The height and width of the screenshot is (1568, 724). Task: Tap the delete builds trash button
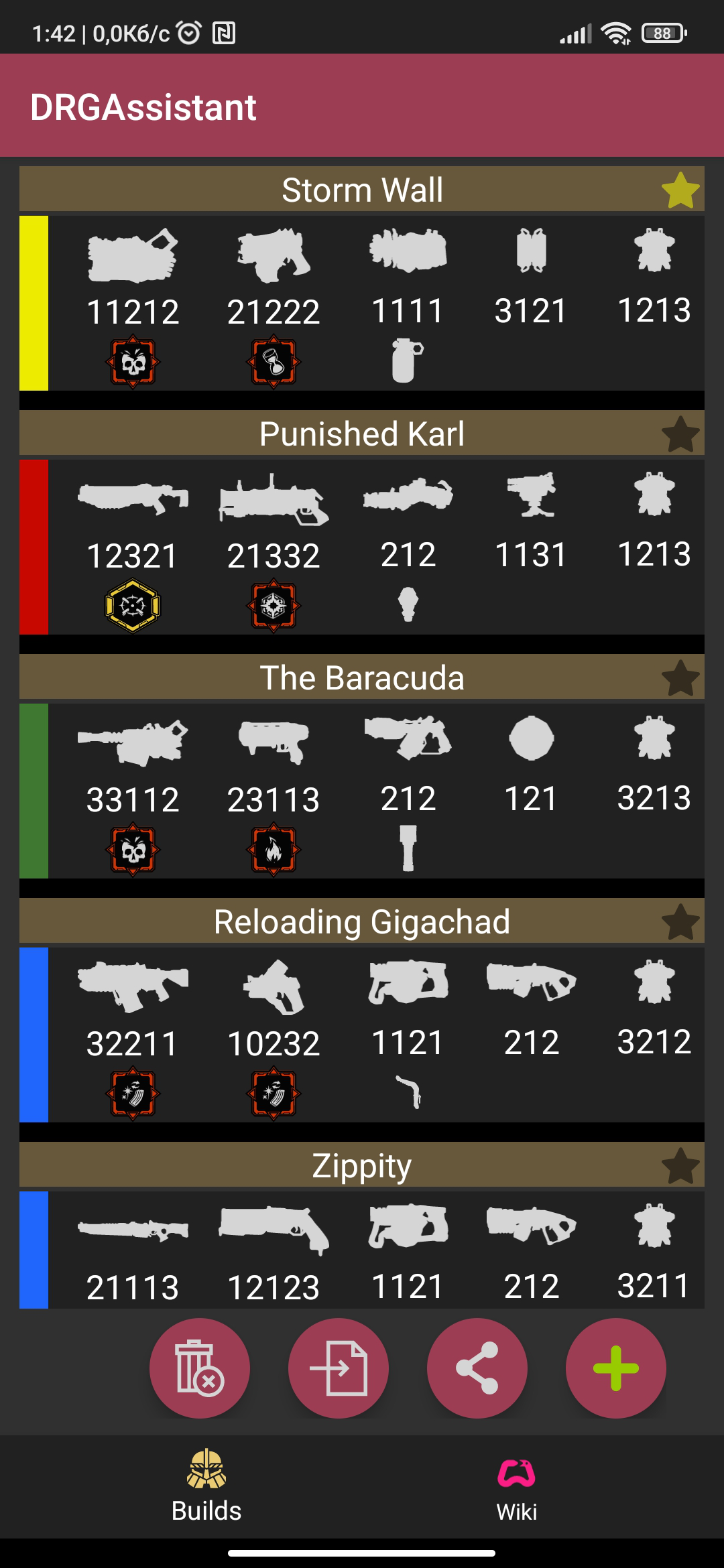click(200, 1368)
